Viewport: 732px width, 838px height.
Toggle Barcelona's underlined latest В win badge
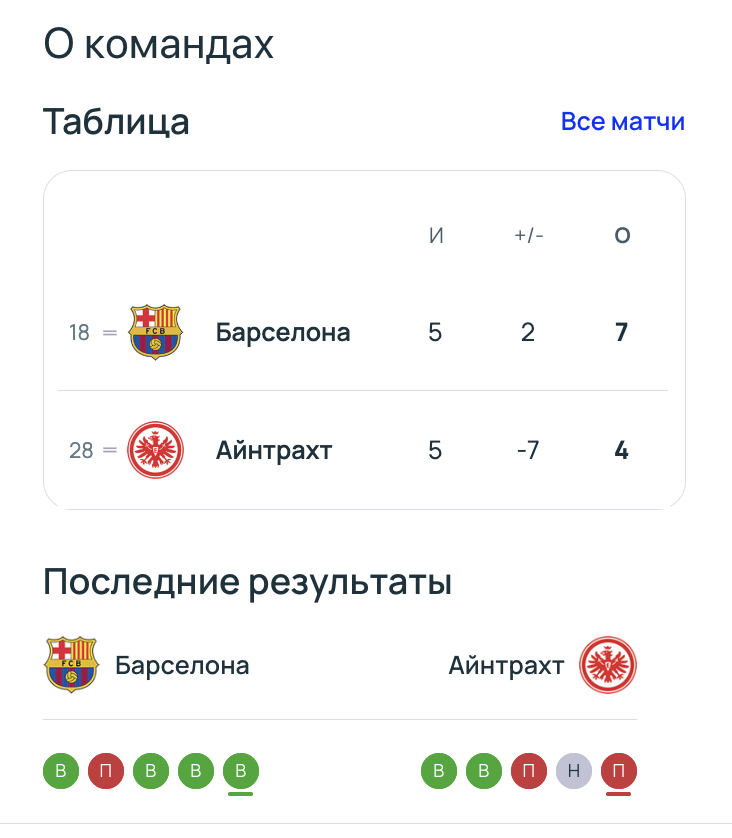(x=241, y=771)
